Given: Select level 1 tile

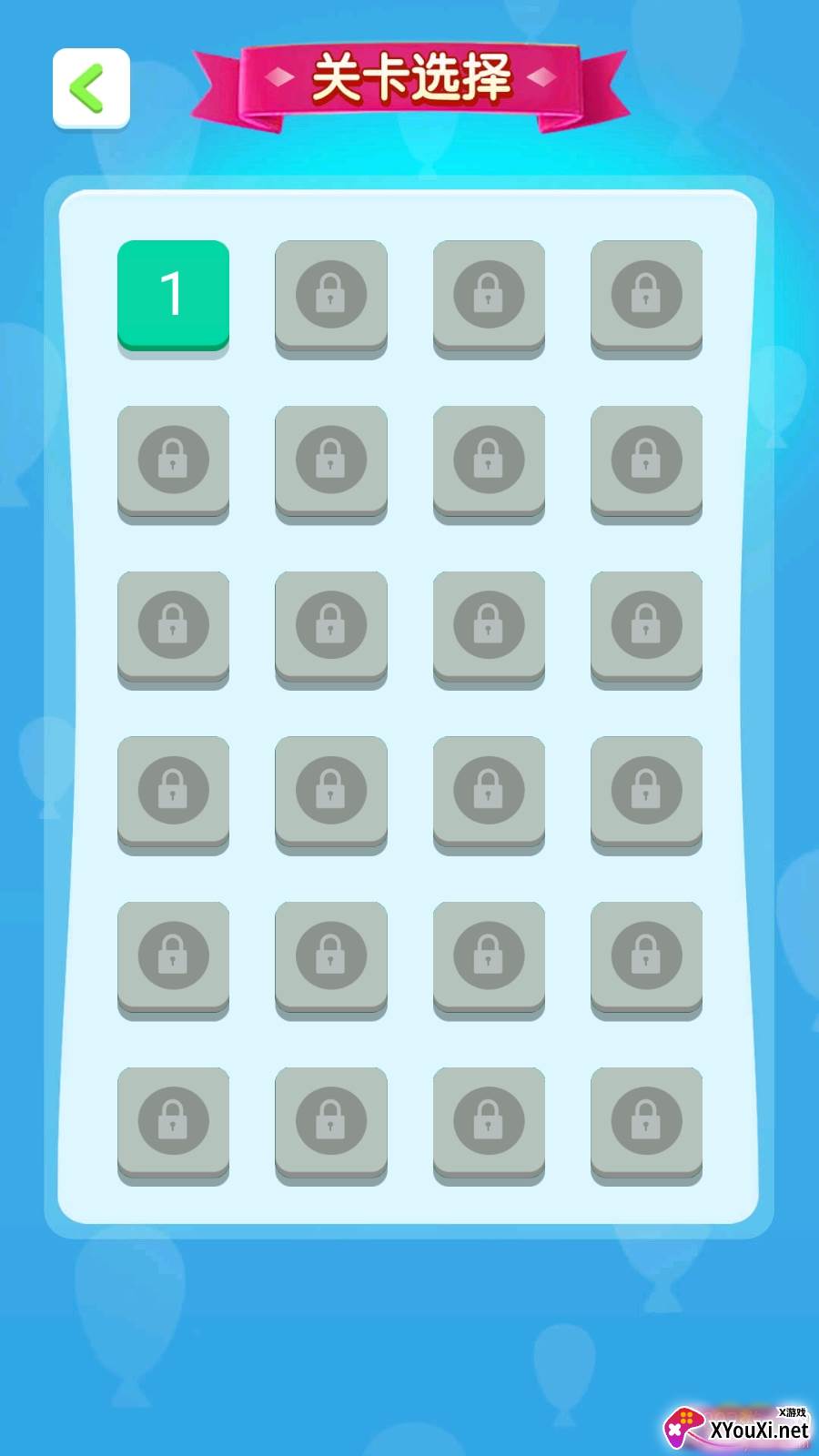Looking at the screenshot, I should pos(173,293).
